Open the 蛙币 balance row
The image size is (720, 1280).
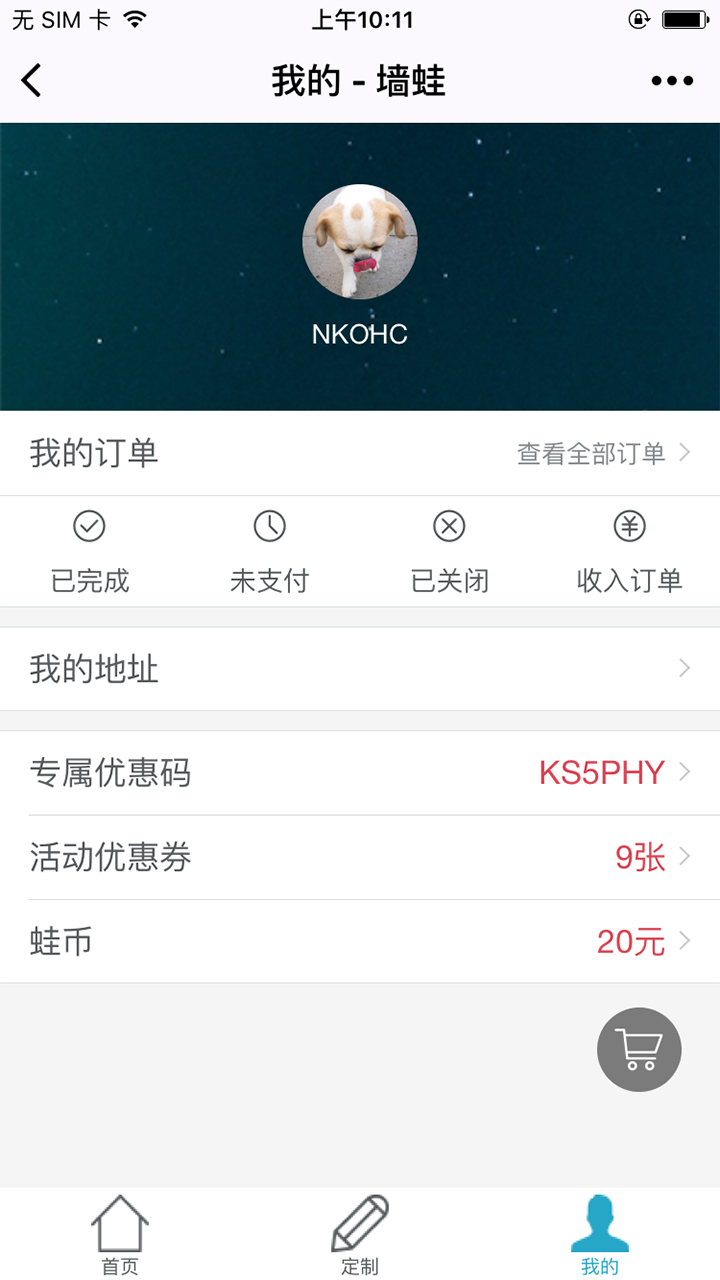(360, 941)
